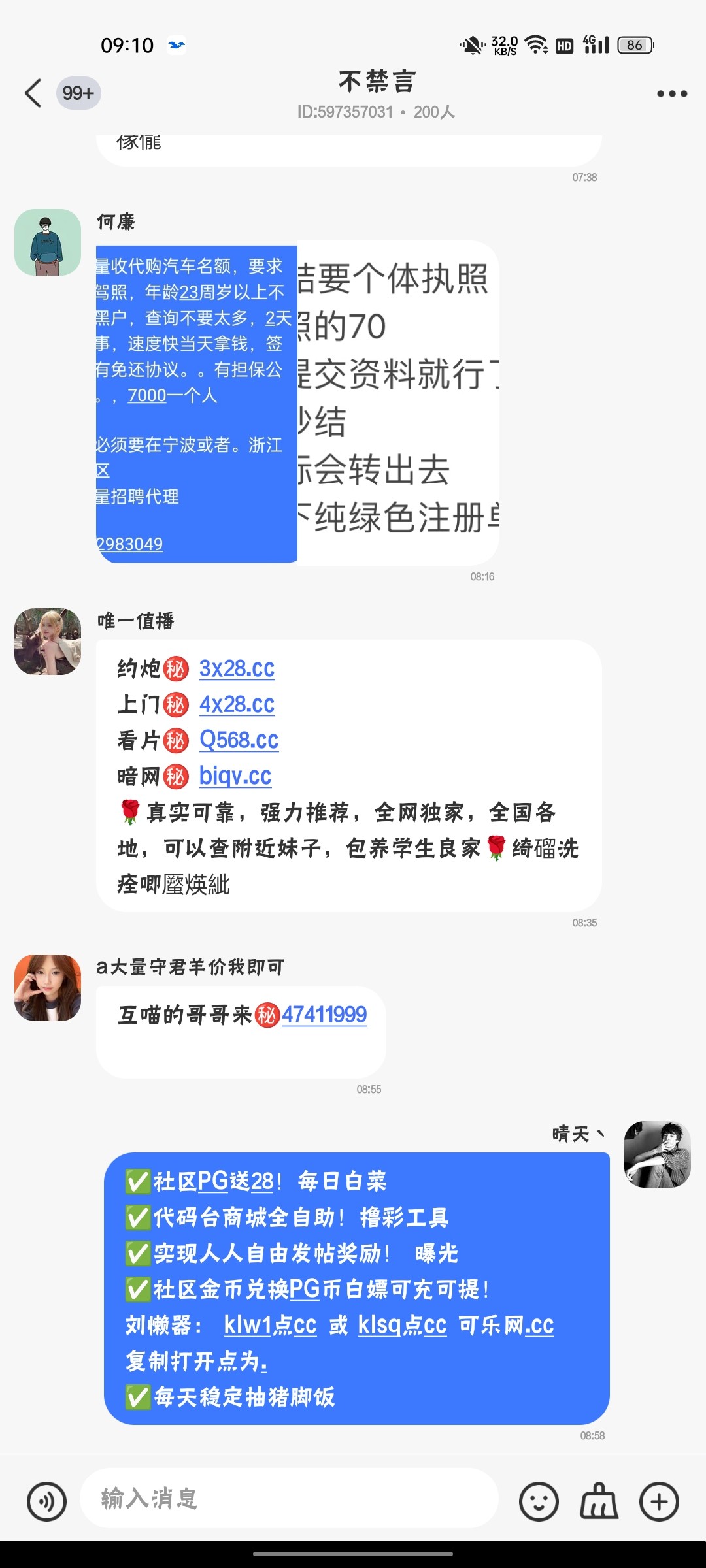View 何廉's avatar profile
The width and height of the screenshot is (706, 1568).
click(x=48, y=242)
